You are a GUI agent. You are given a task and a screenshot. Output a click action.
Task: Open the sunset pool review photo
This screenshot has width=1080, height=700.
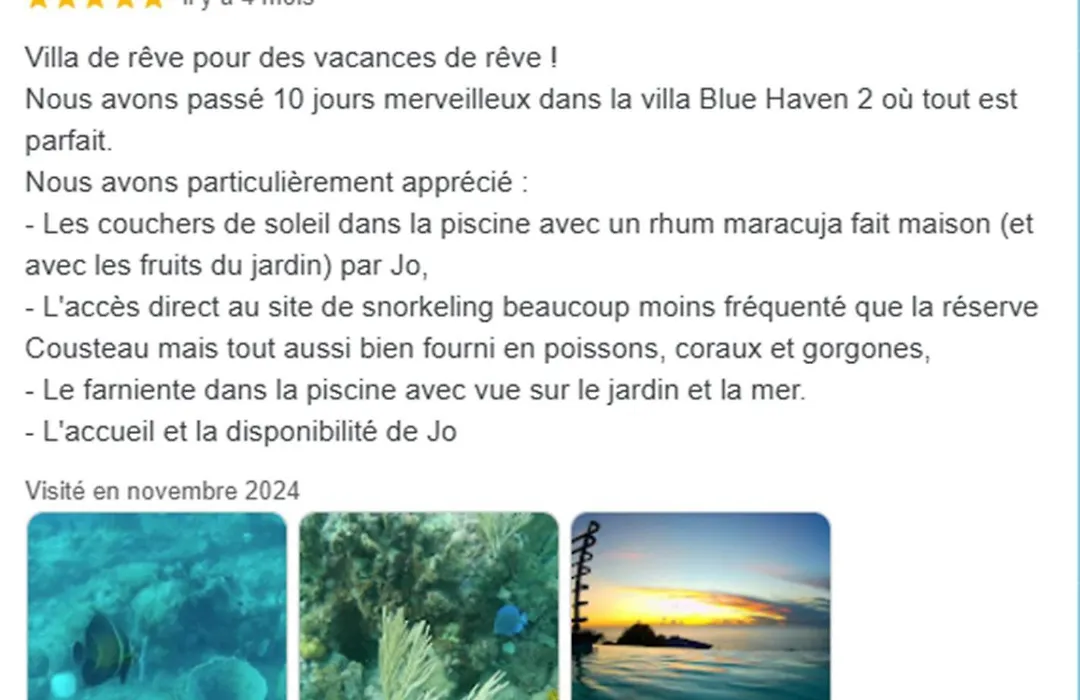[x=700, y=606]
